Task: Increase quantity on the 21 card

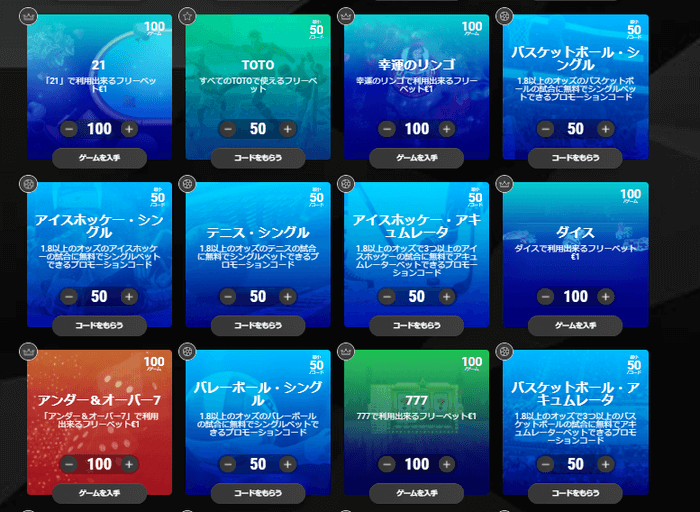Action: 129,129
